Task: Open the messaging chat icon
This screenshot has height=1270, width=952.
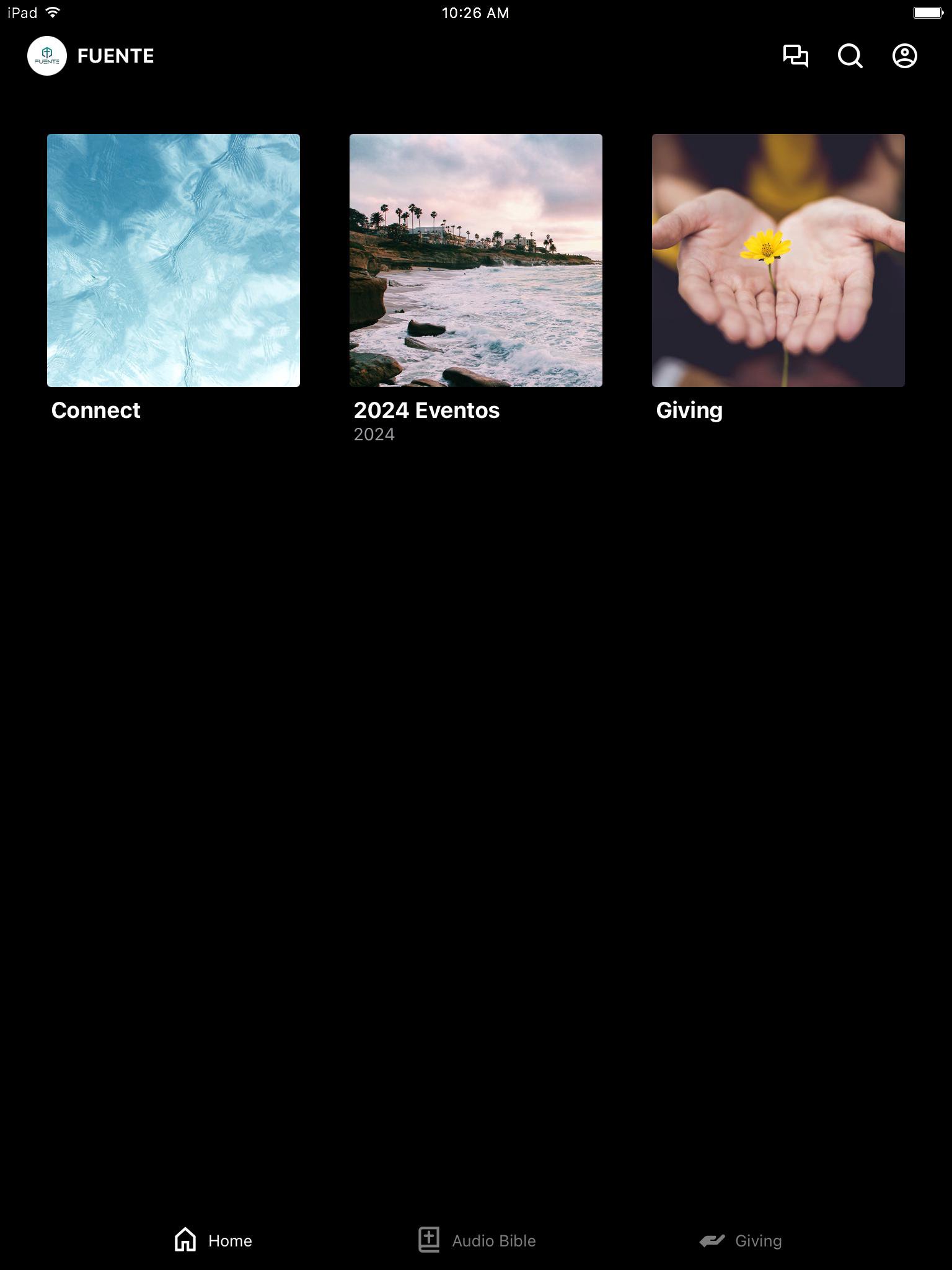Action: [795, 56]
